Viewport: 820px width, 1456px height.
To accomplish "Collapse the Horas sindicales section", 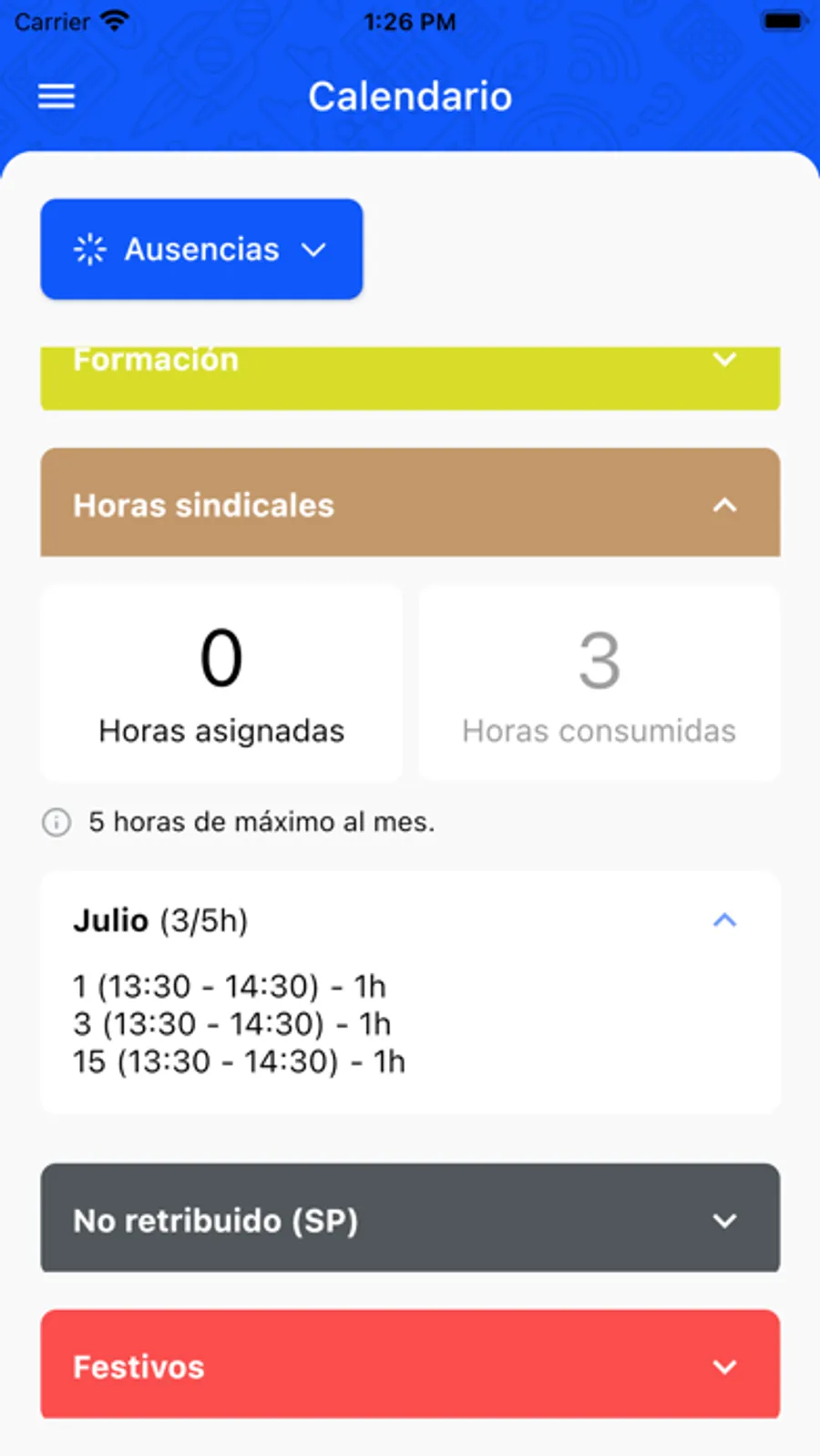I will coord(410,503).
